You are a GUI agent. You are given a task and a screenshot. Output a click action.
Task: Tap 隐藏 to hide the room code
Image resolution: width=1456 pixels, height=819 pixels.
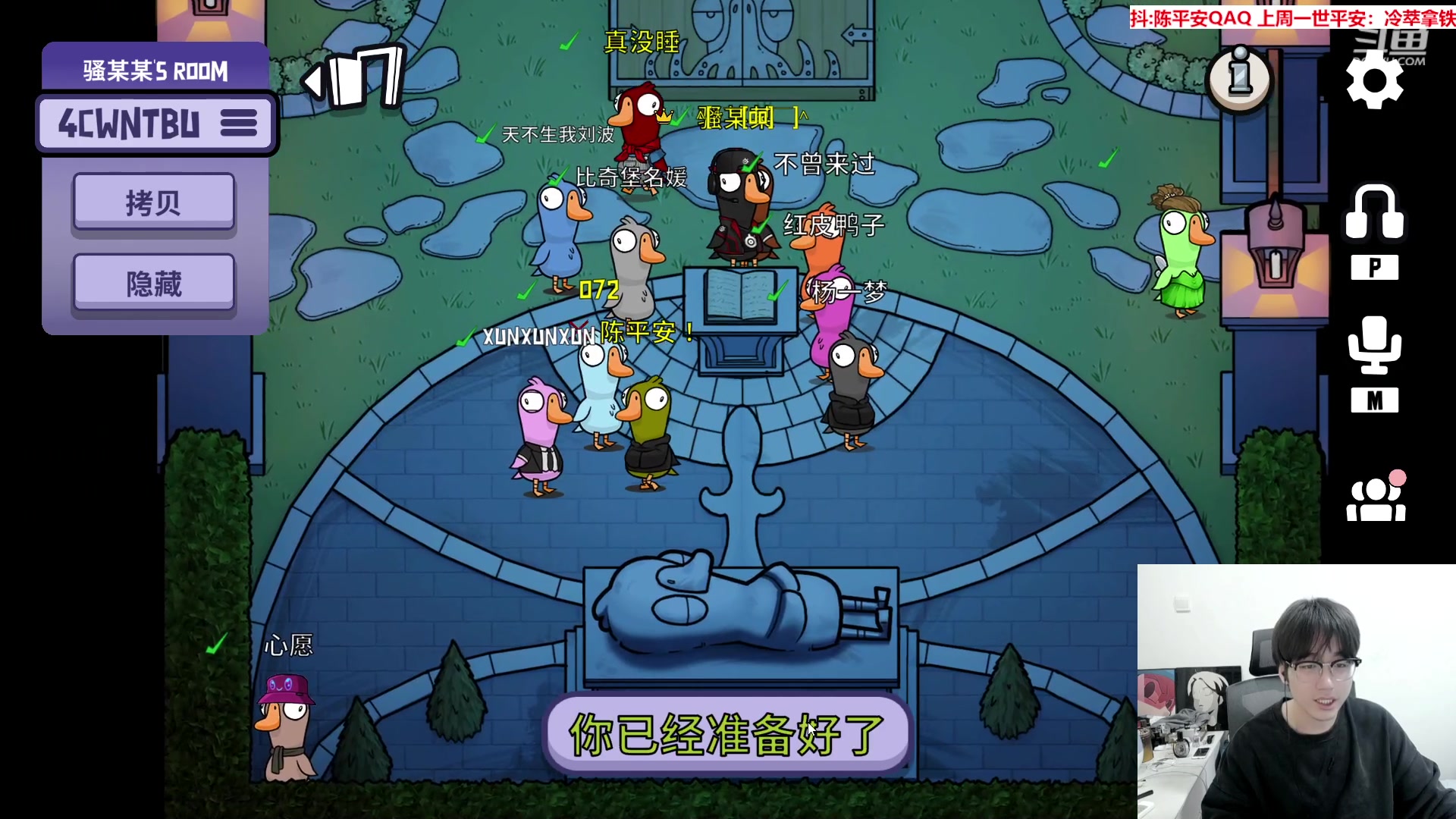pyautogui.click(x=154, y=284)
